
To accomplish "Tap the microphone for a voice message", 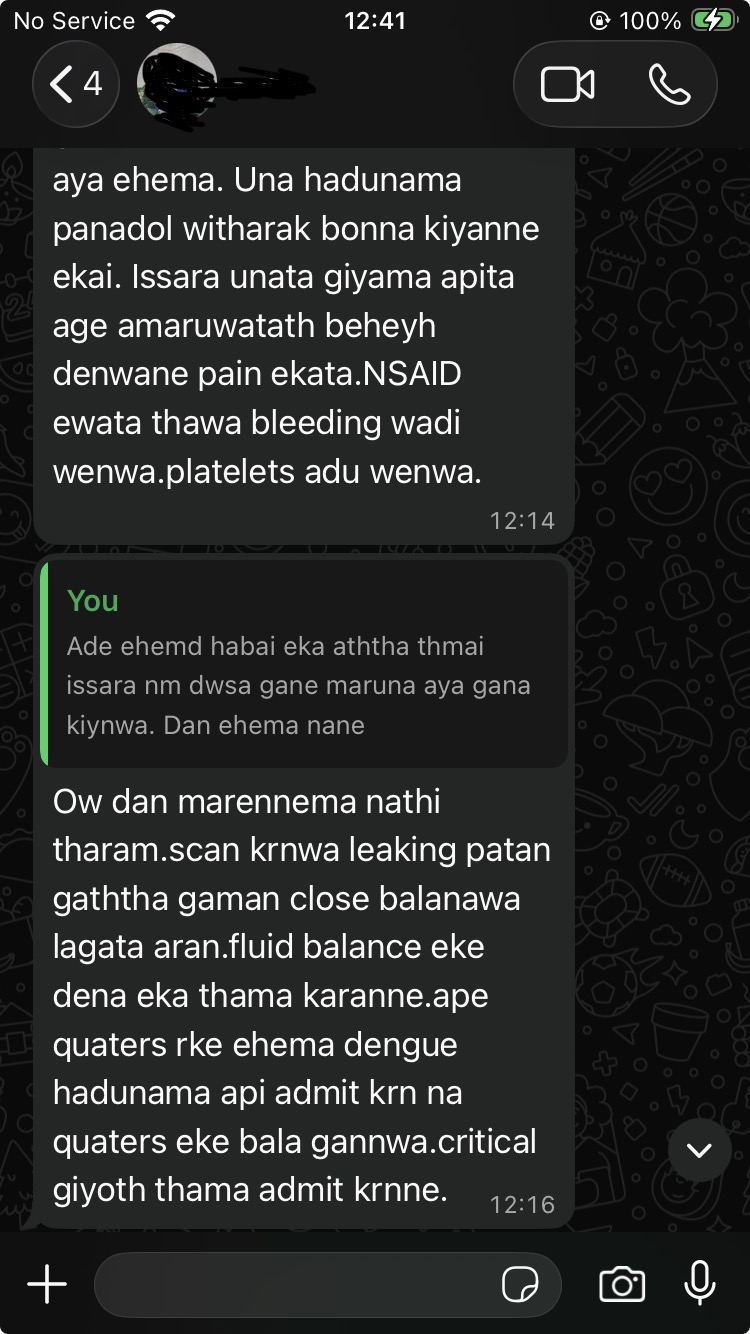I will pyautogui.click(x=700, y=1284).
